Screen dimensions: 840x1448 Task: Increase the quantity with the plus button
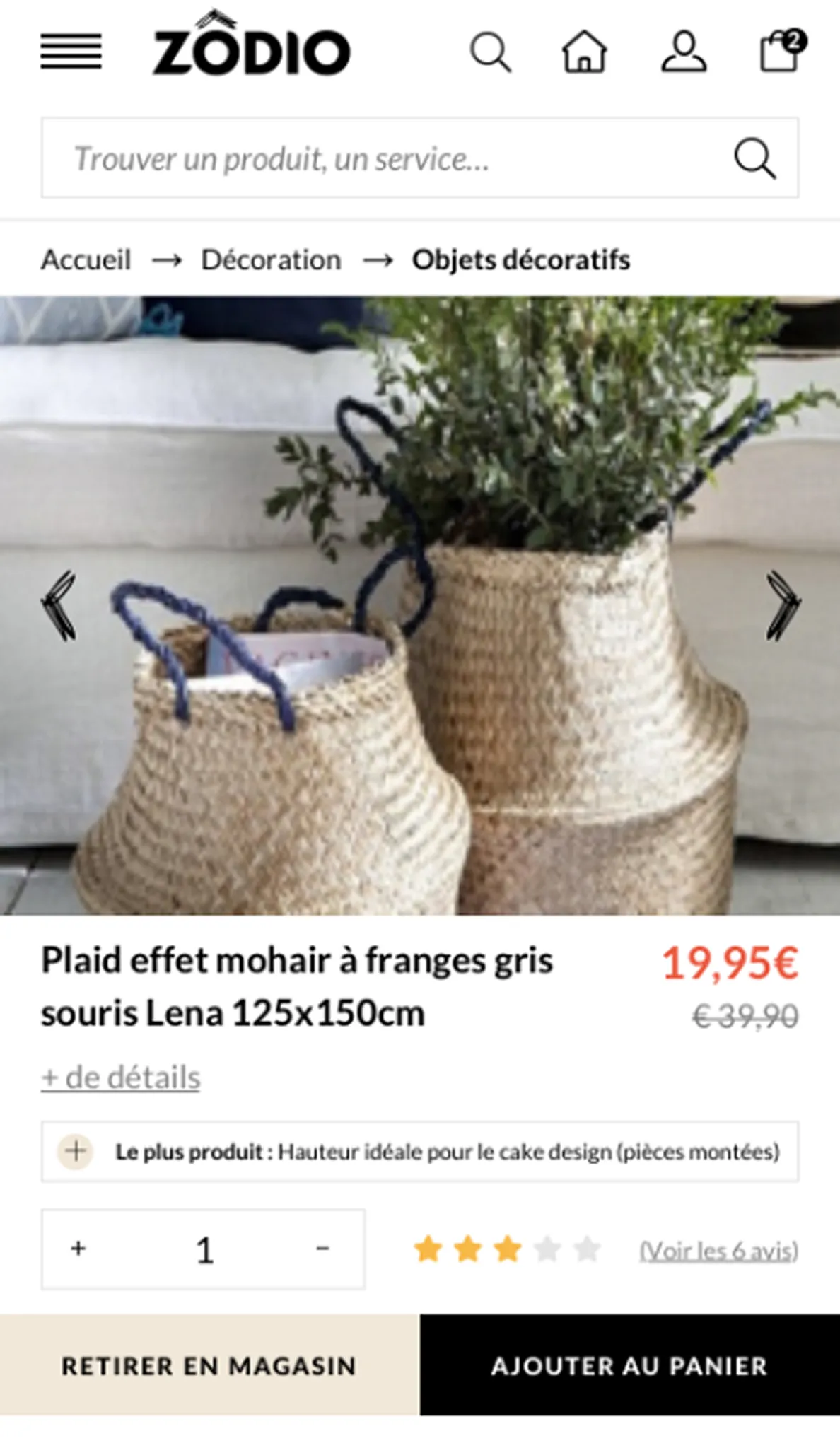(x=78, y=1249)
